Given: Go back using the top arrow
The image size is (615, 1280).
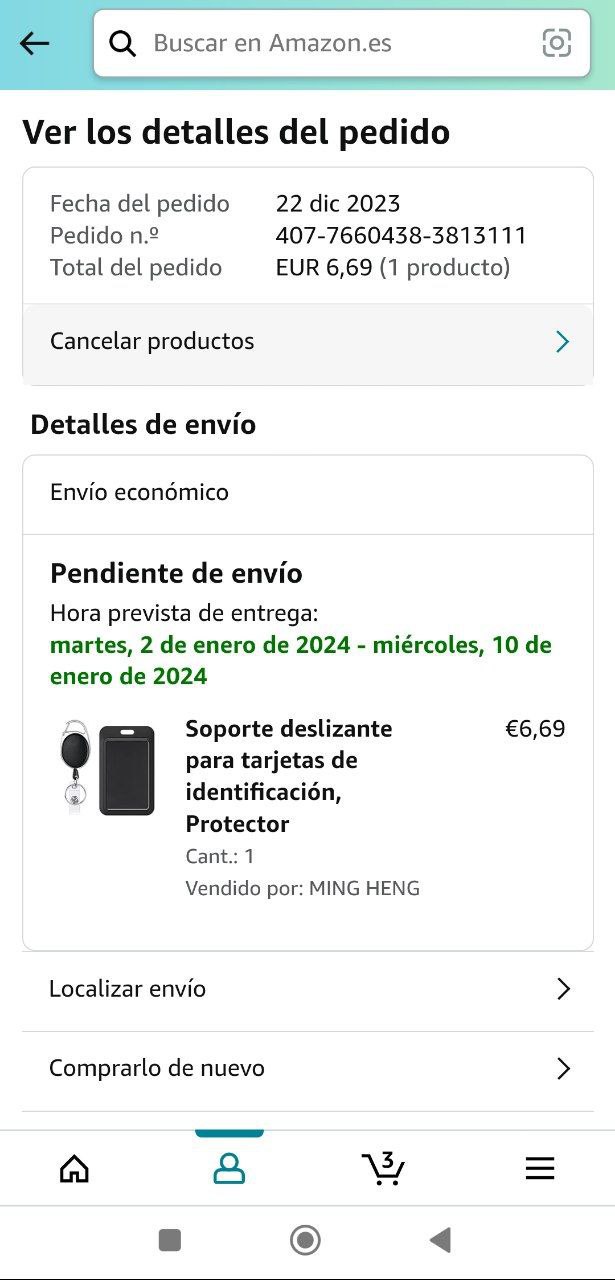Looking at the screenshot, I should pyautogui.click(x=34, y=43).
